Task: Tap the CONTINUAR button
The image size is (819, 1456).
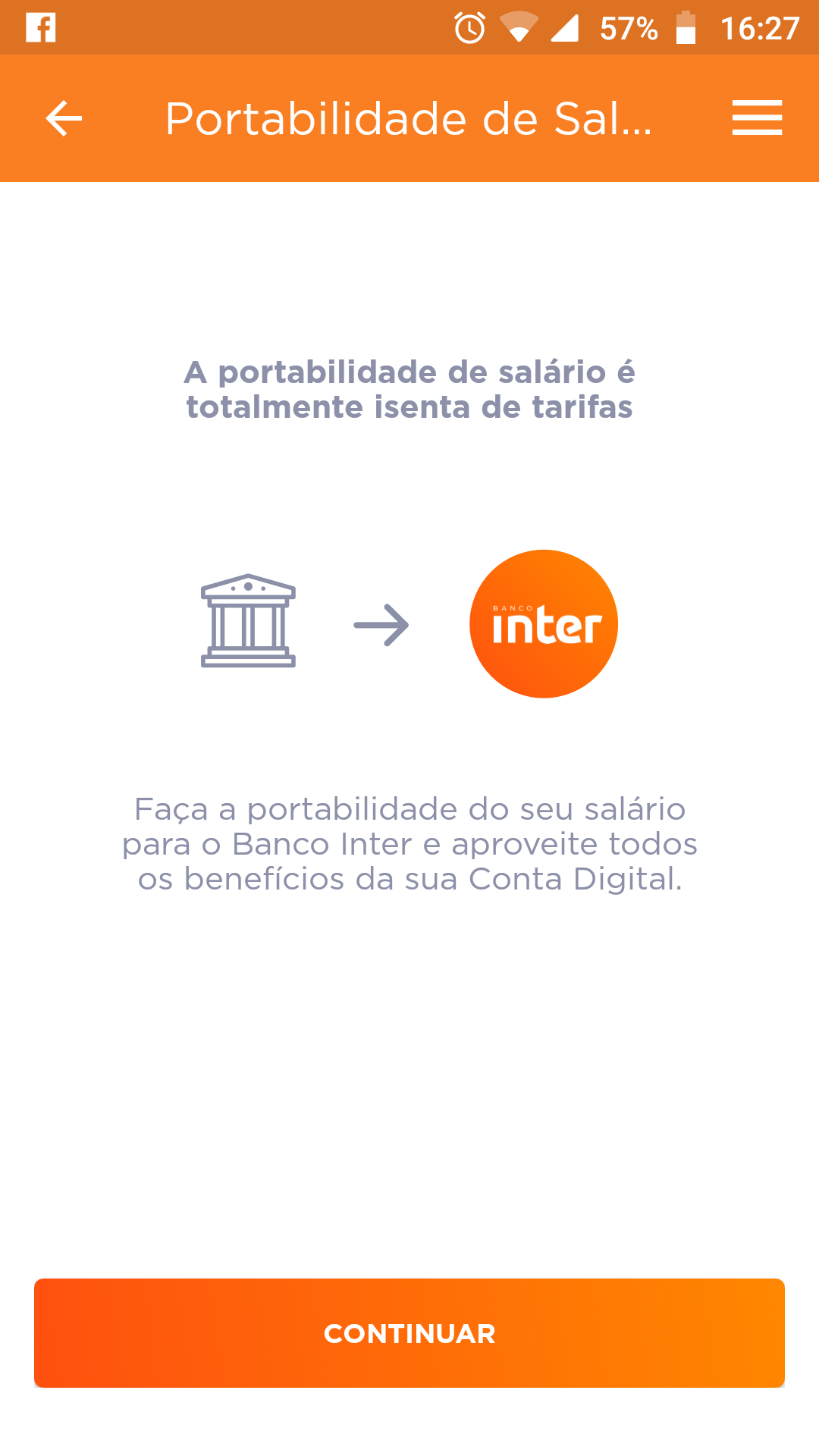Action: (409, 1332)
